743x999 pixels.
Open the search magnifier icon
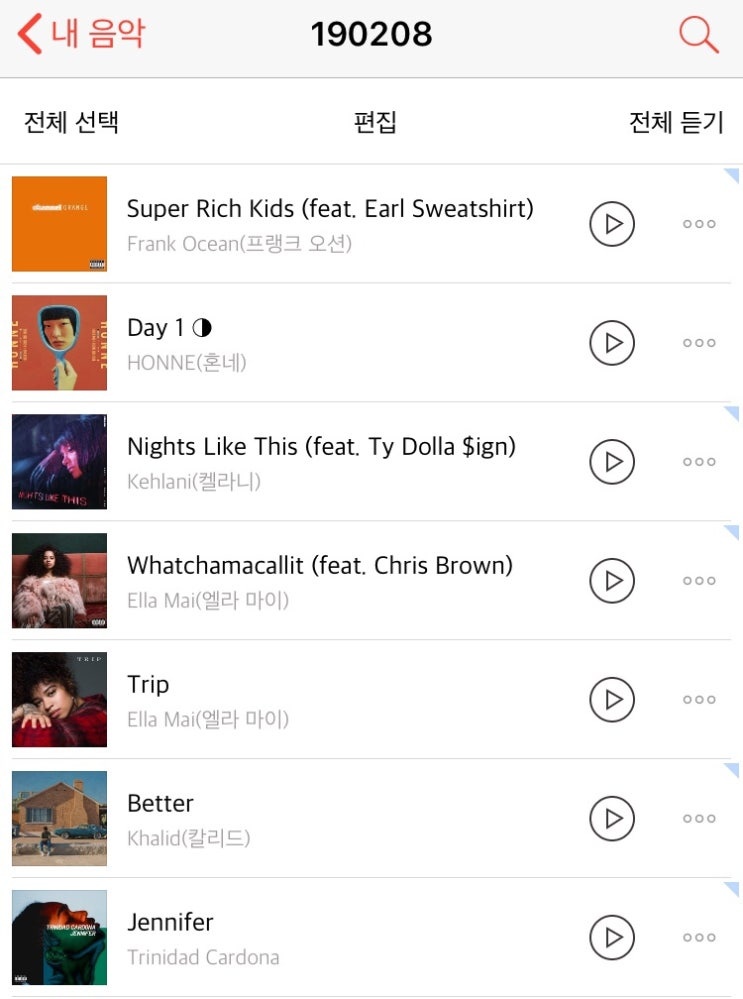click(698, 35)
